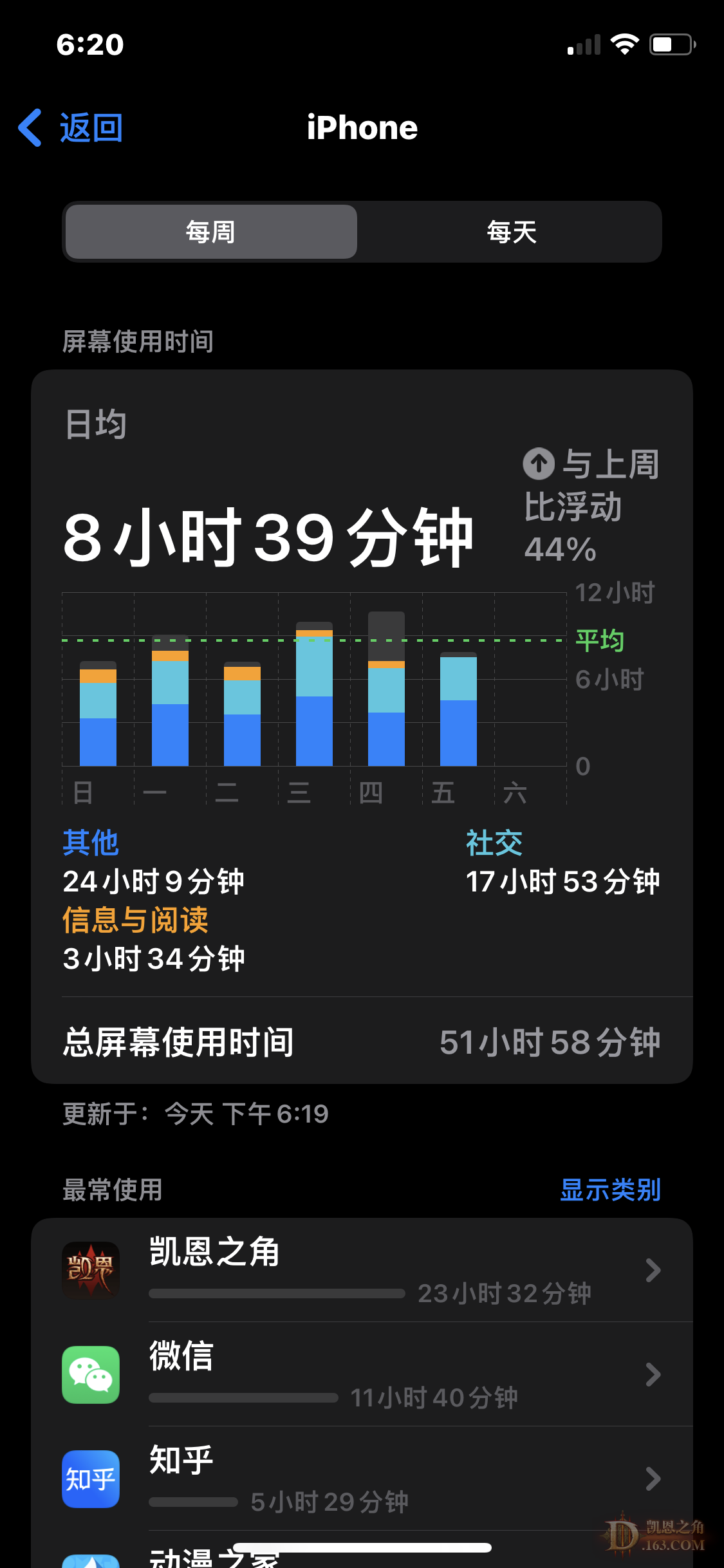724x1568 pixels.
Task: Open the 凯恩之角 app icon
Action: tap(91, 1271)
